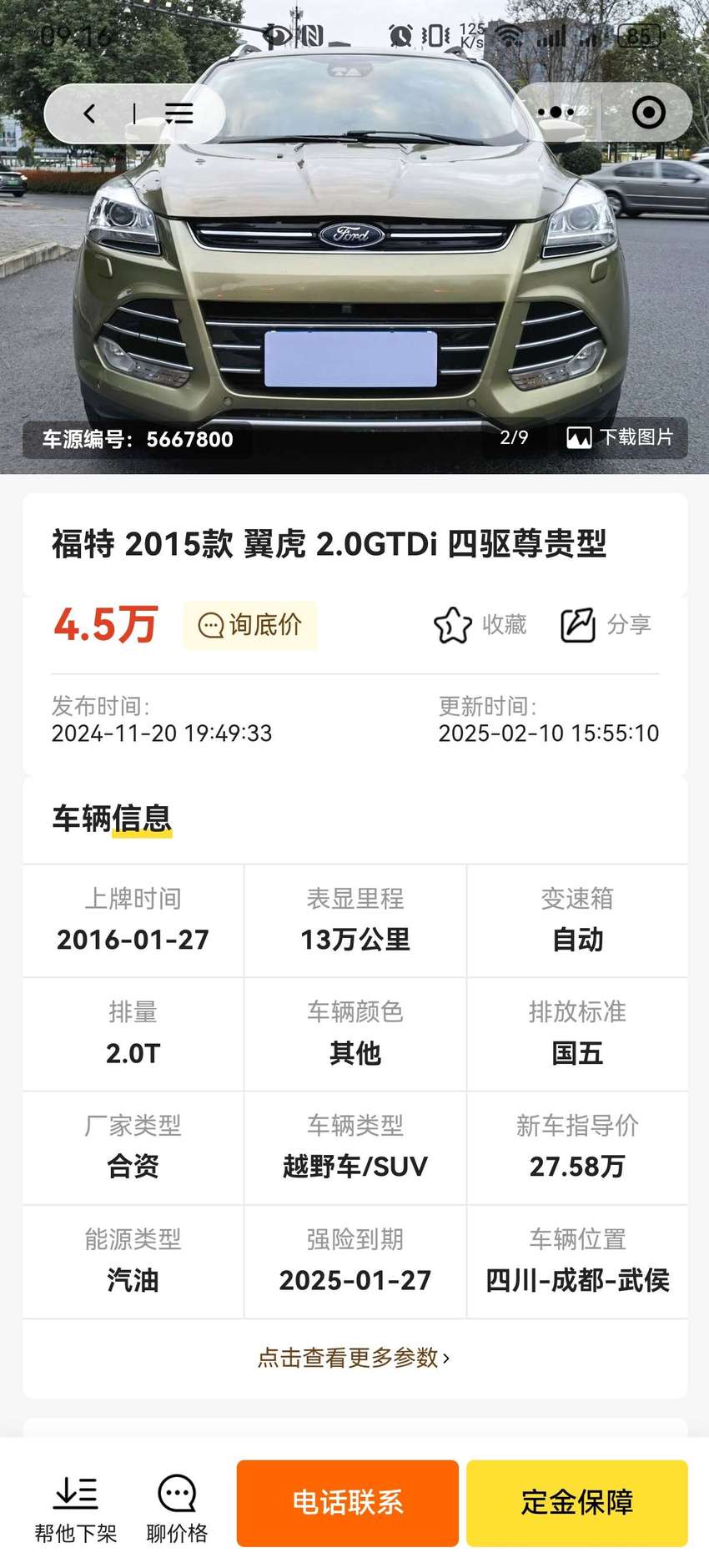The height and width of the screenshot is (1568, 709).
Task: View more vehicle parameters link
Action: 354,1358
